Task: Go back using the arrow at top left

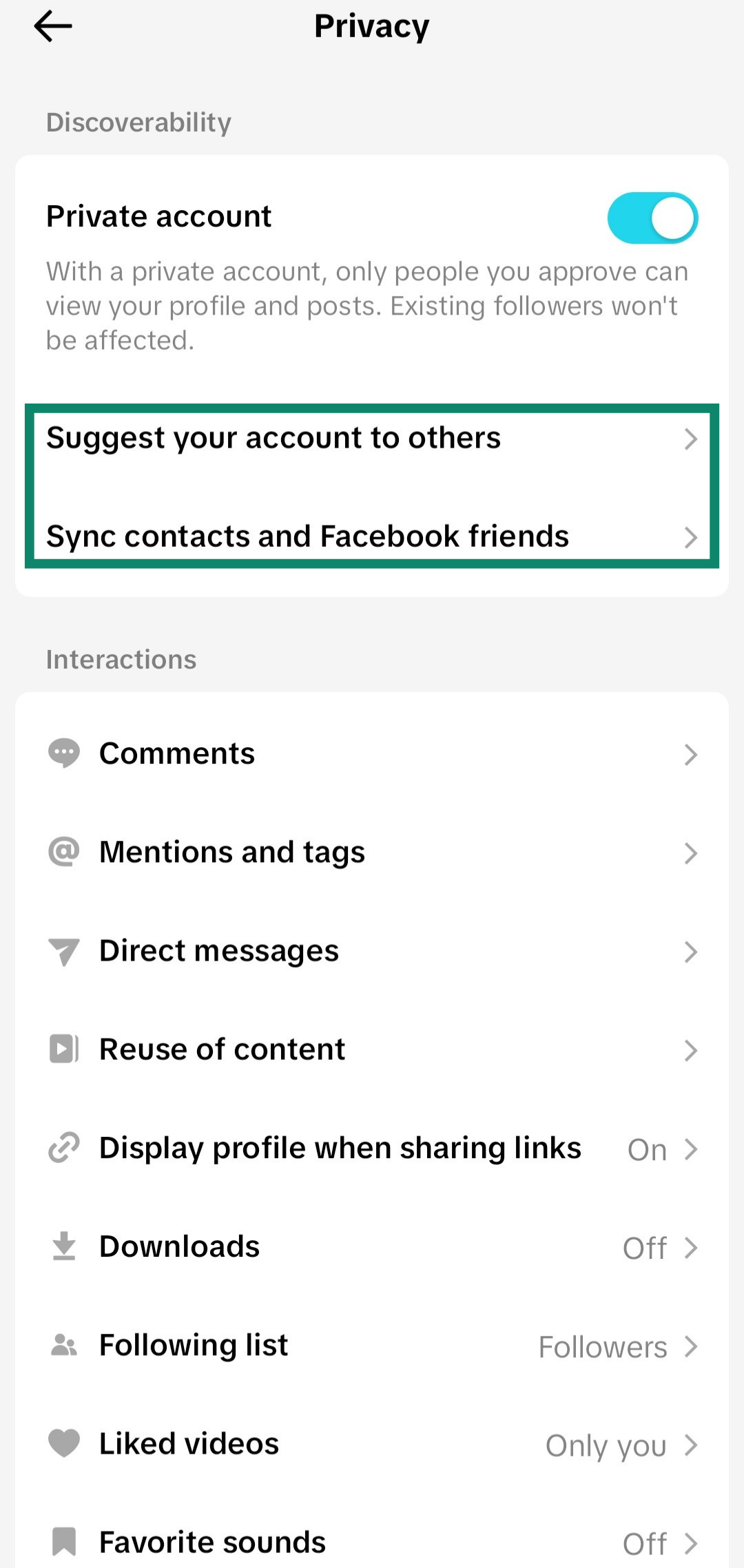Action: click(53, 26)
